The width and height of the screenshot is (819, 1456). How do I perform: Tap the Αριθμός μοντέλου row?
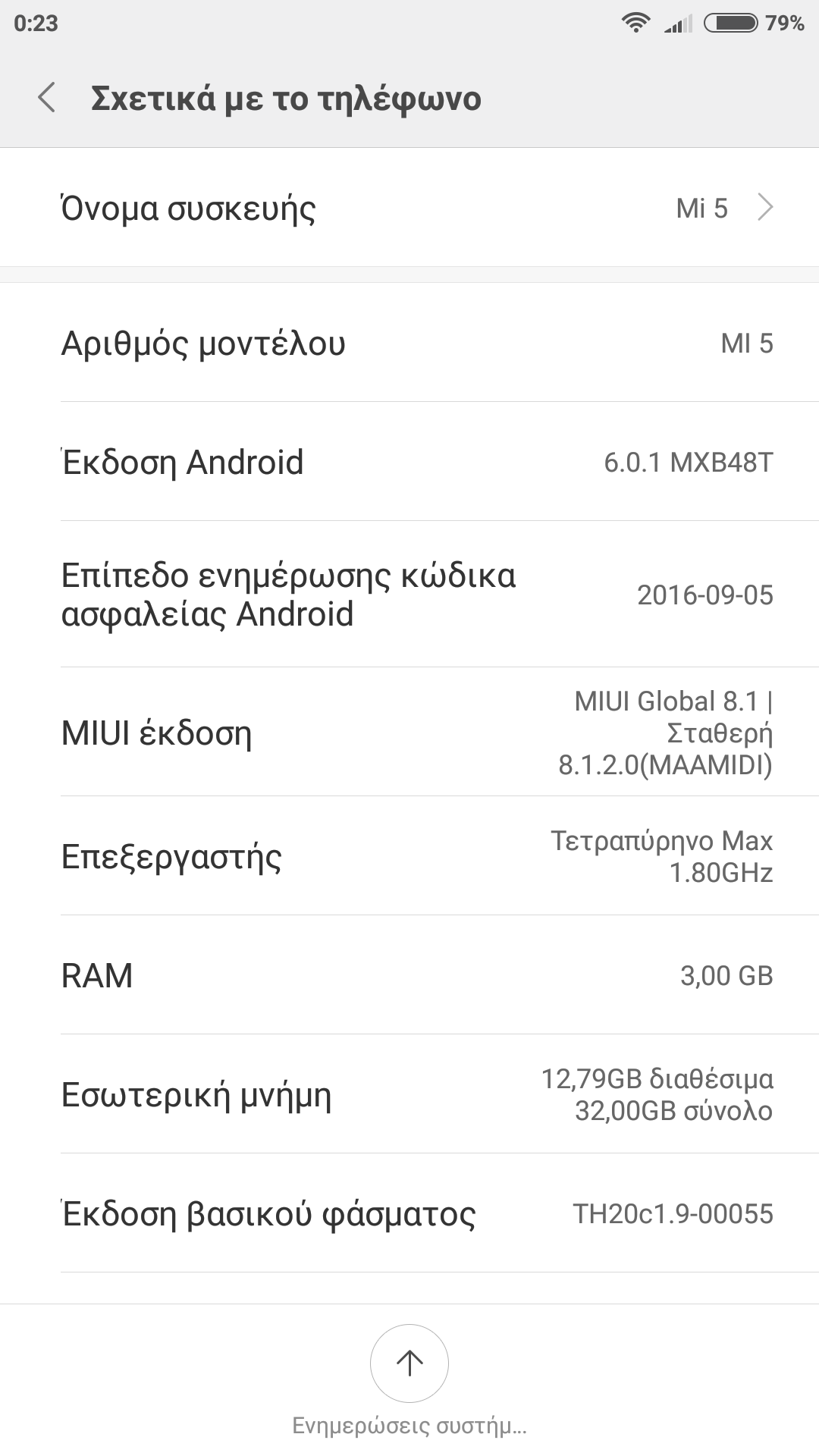click(x=409, y=343)
